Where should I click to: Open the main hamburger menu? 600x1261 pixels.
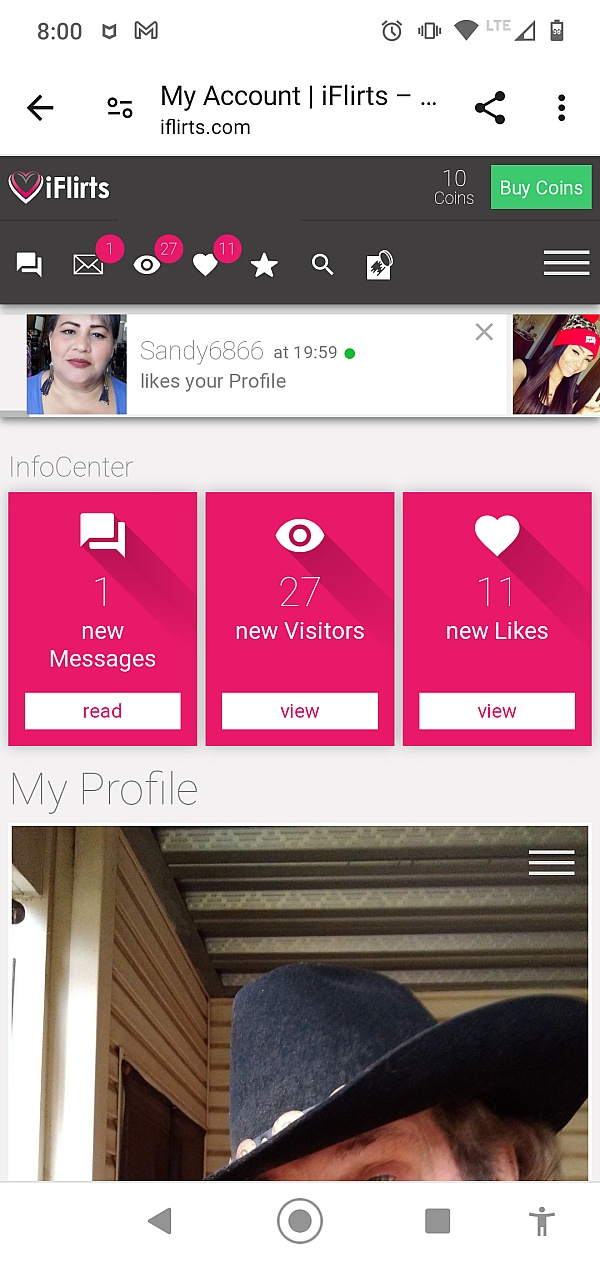[566, 264]
